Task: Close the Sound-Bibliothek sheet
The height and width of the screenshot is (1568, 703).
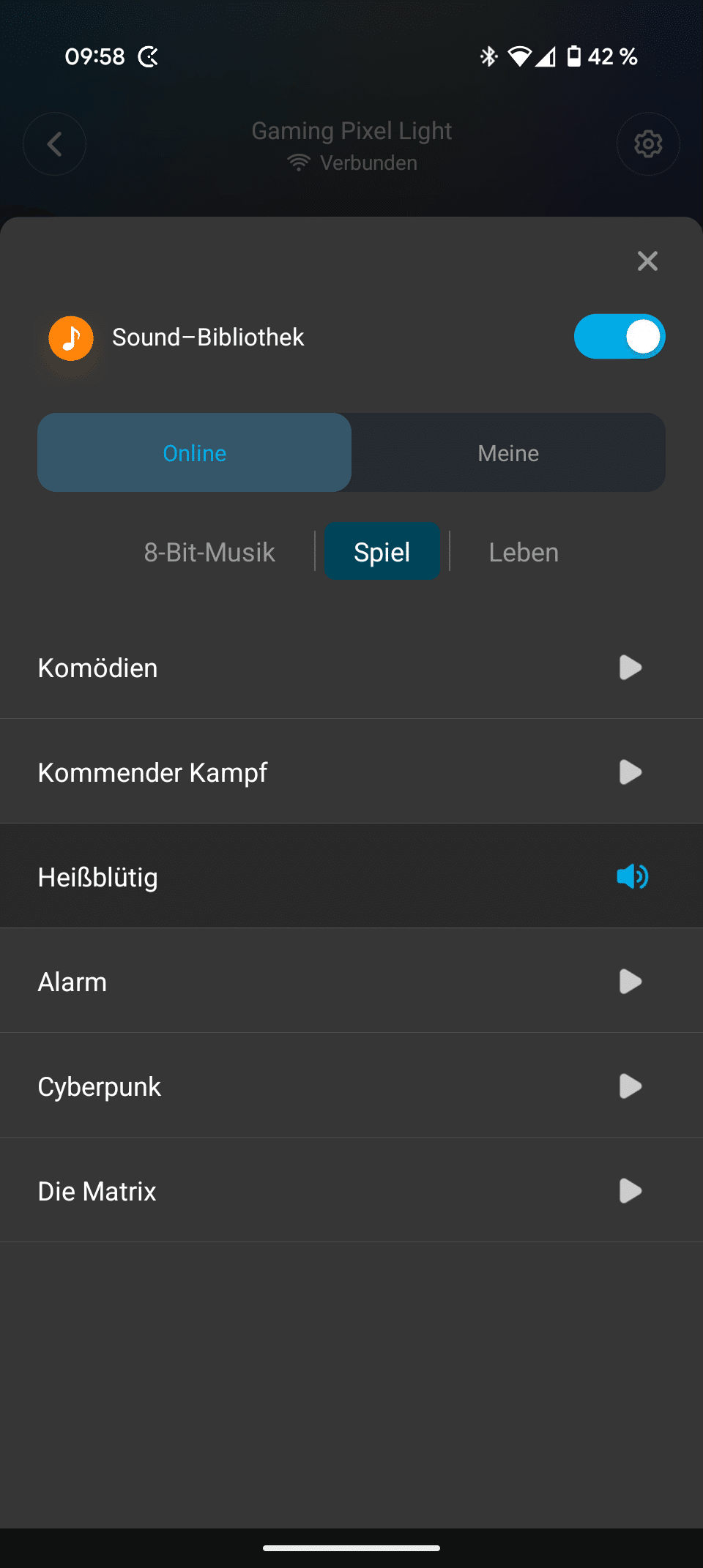Action: pos(647,261)
